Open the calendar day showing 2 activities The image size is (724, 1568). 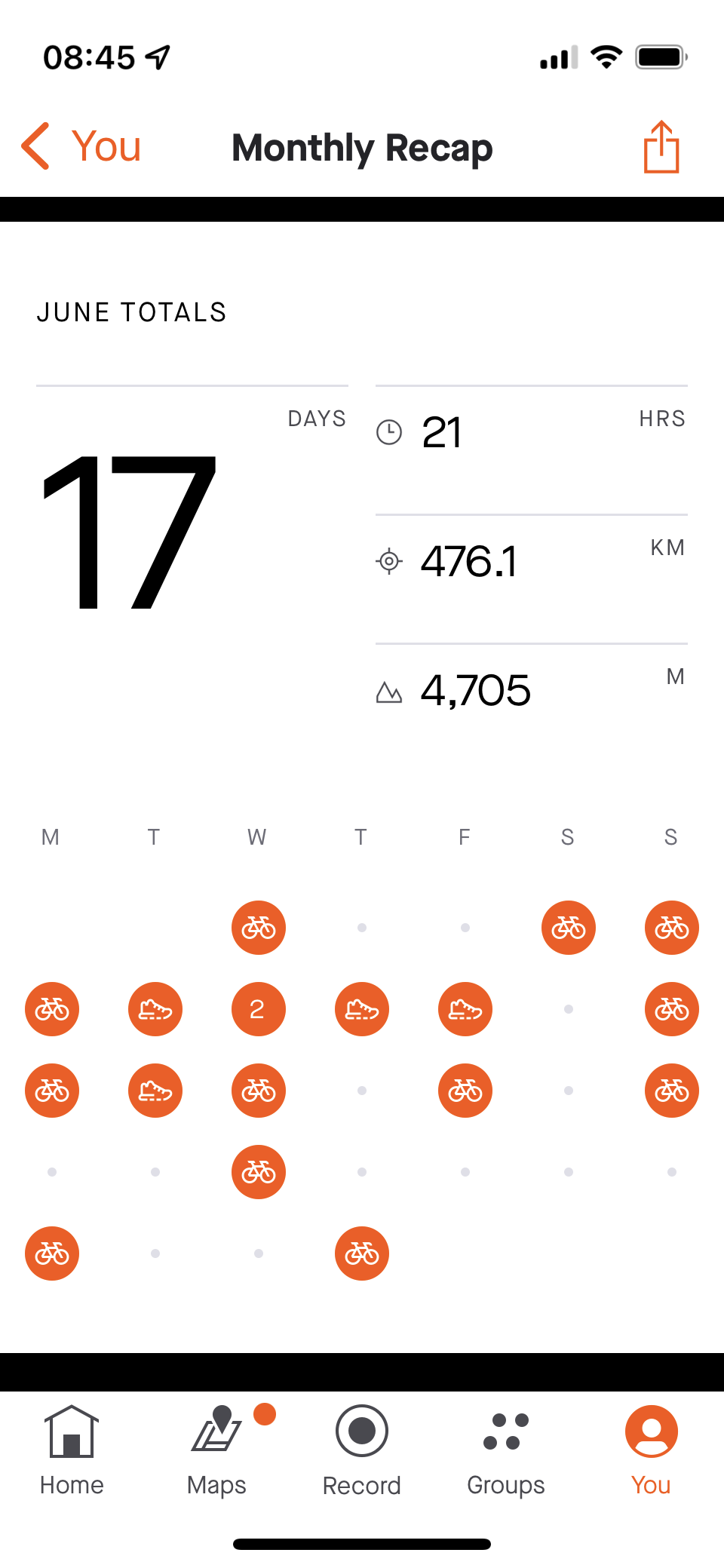coord(259,1009)
